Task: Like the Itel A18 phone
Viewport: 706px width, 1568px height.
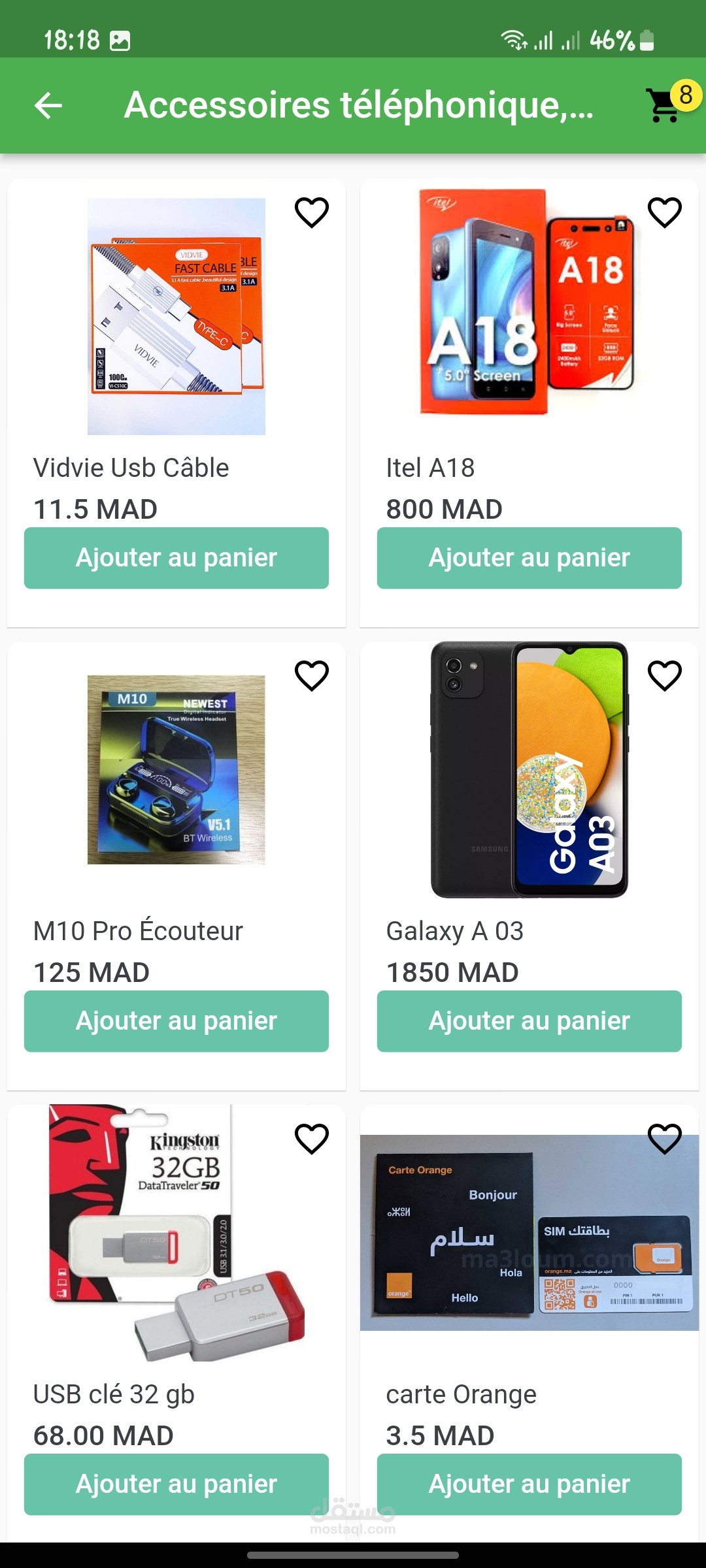Action: (x=665, y=212)
